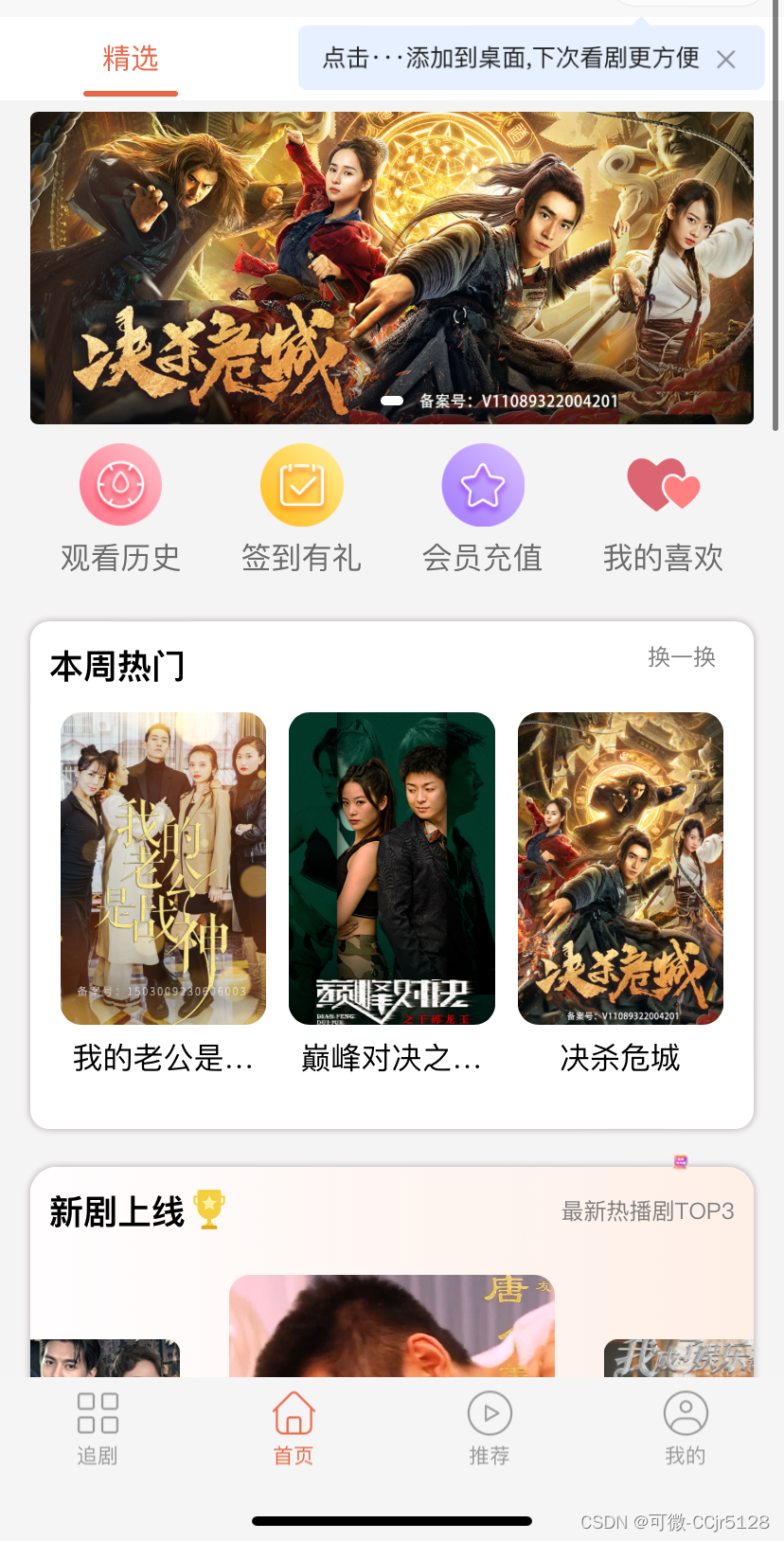784x1541 pixels.
Task: Dismiss the add-to-desktop tip banner
Action: pyautogui.click(x=726, y=60)
